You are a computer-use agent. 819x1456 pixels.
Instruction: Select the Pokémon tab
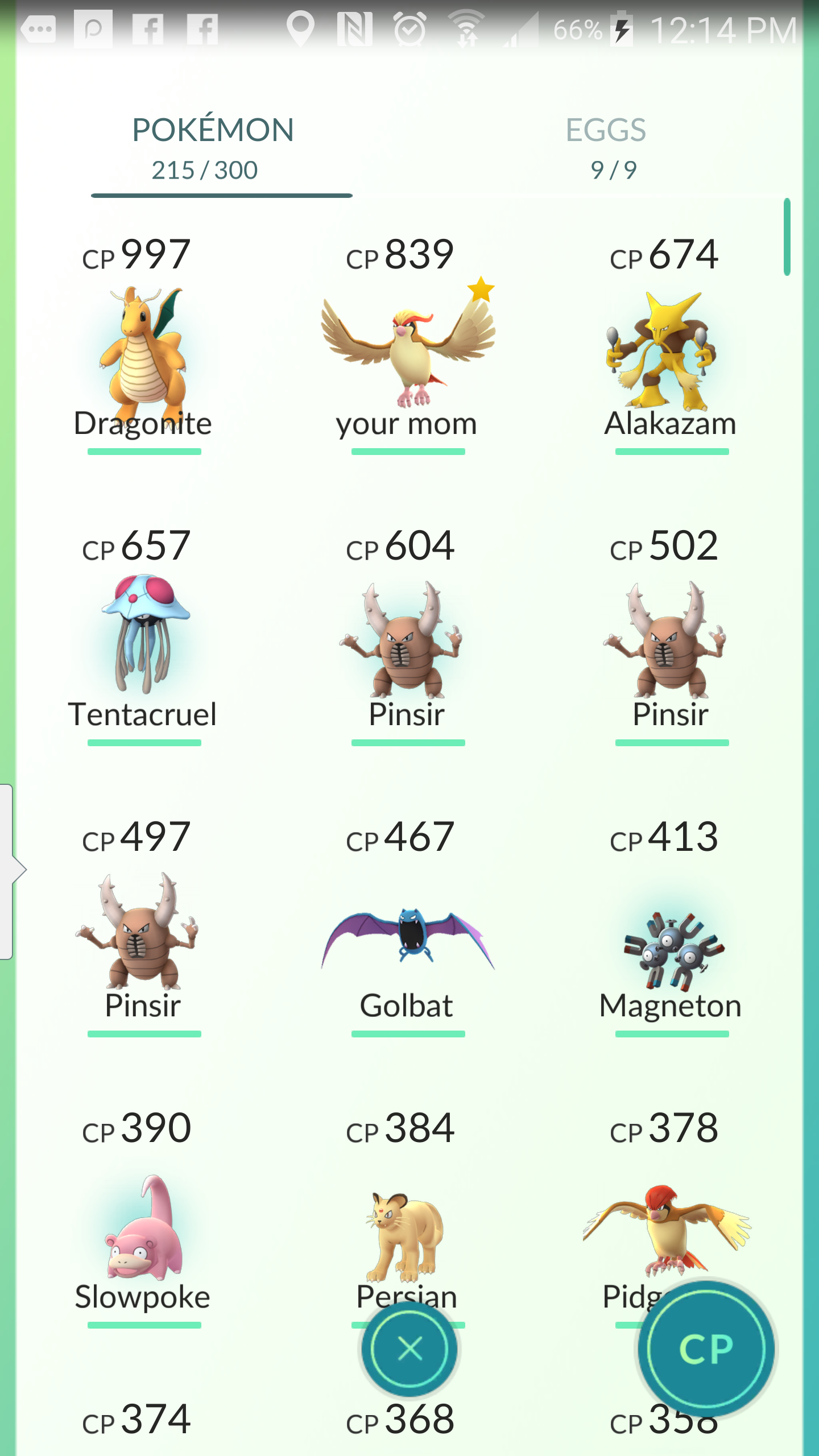point(213,148)
